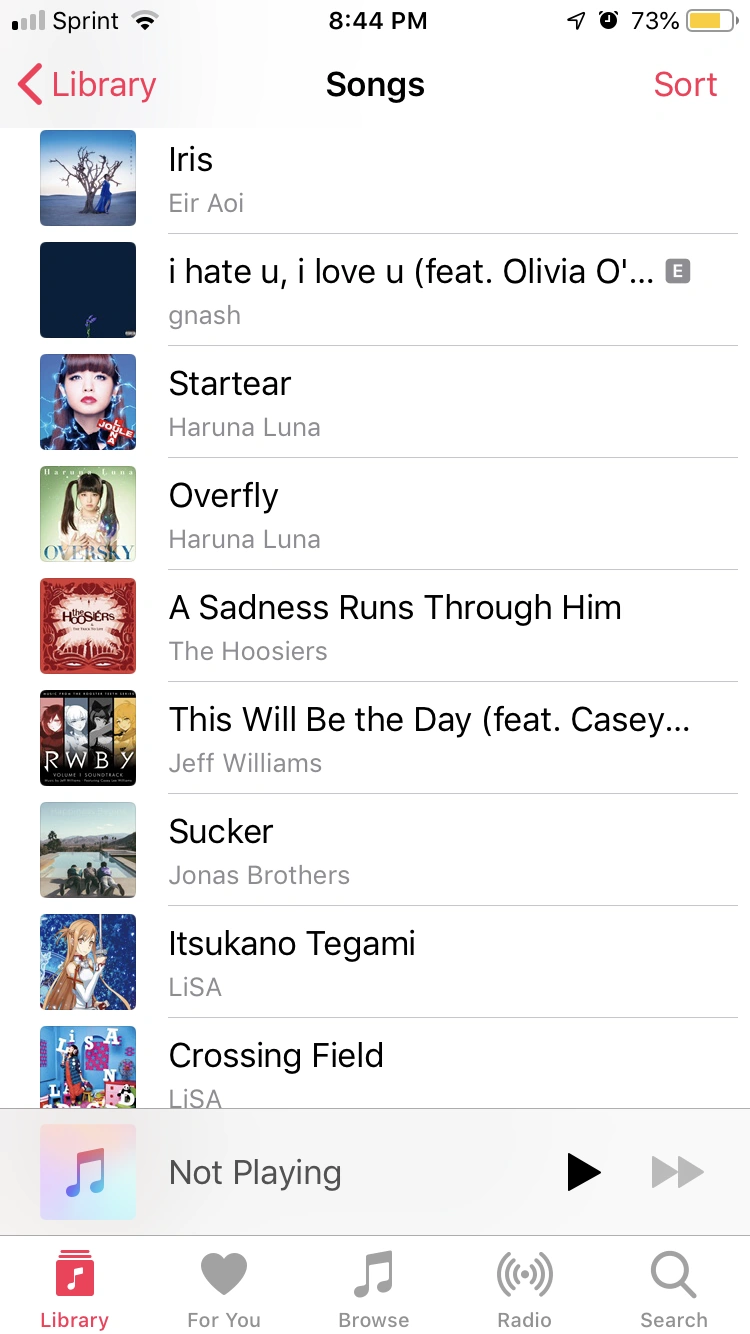Image resolution: width=750 pixels, height=1334 pixels.
Task: Play the song Iris by Eir Aoi
Action: coord(400,179)
